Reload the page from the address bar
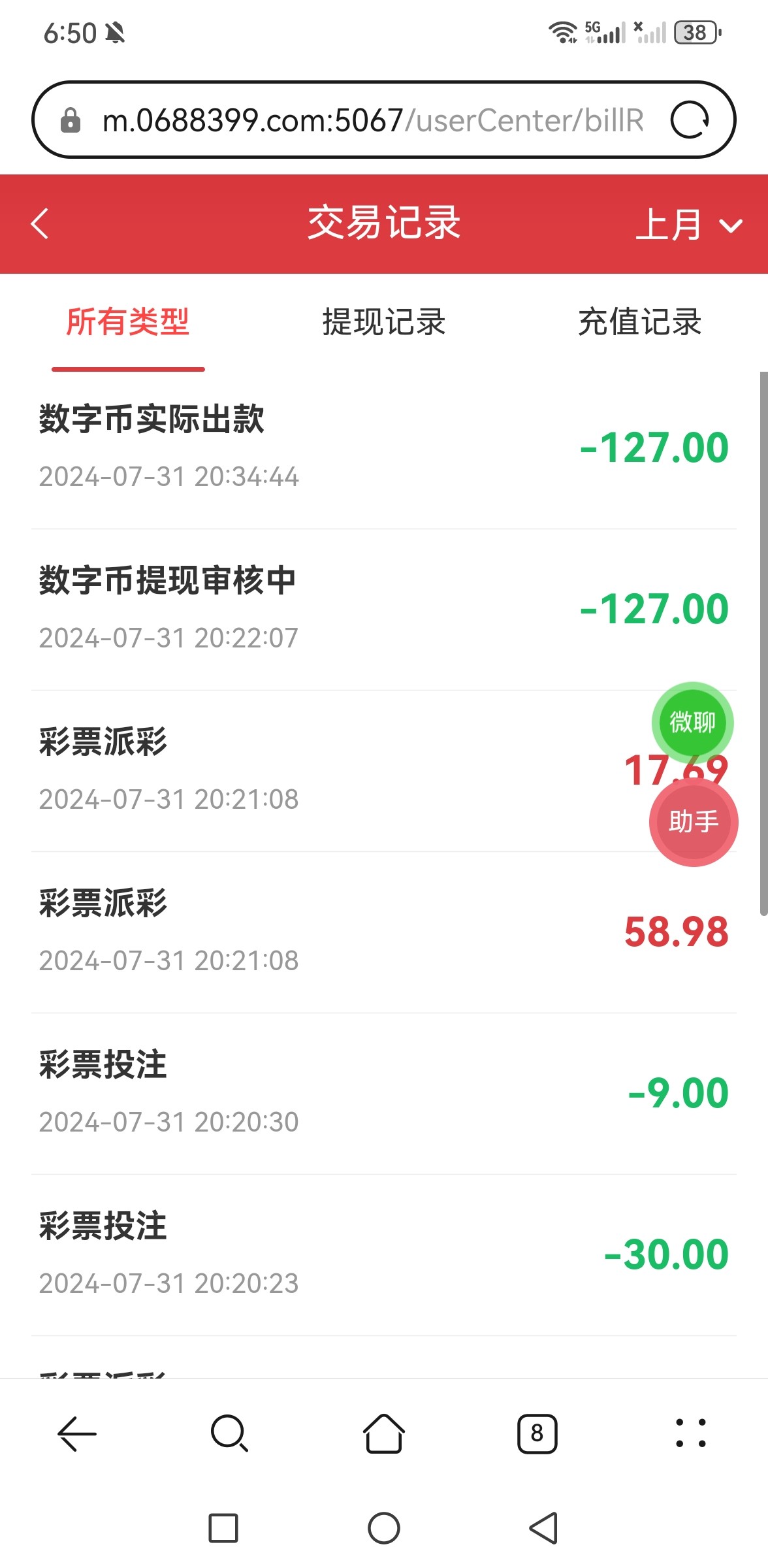This screenshot has width=768, height=1568. point(690,120)
